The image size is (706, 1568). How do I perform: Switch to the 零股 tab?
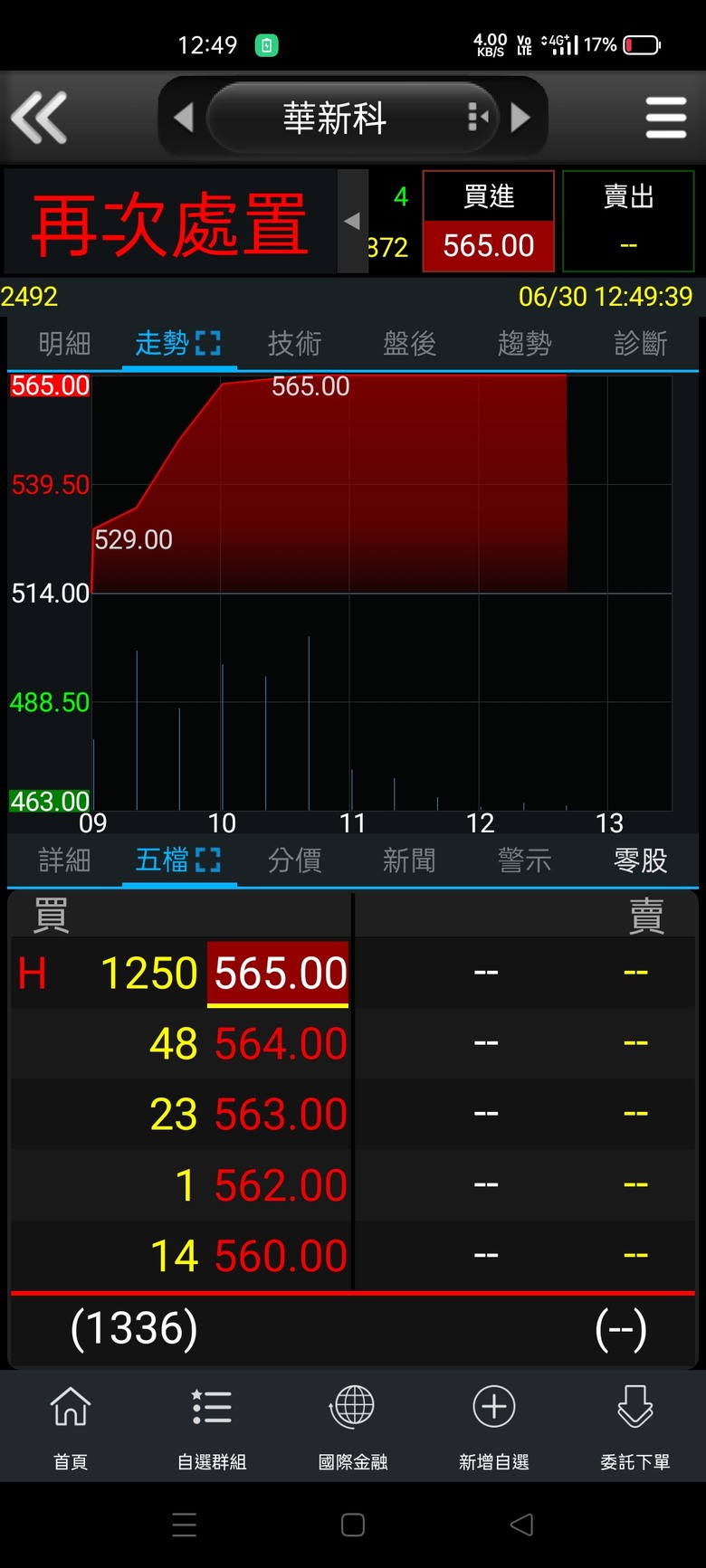click(x=640, y=860)
